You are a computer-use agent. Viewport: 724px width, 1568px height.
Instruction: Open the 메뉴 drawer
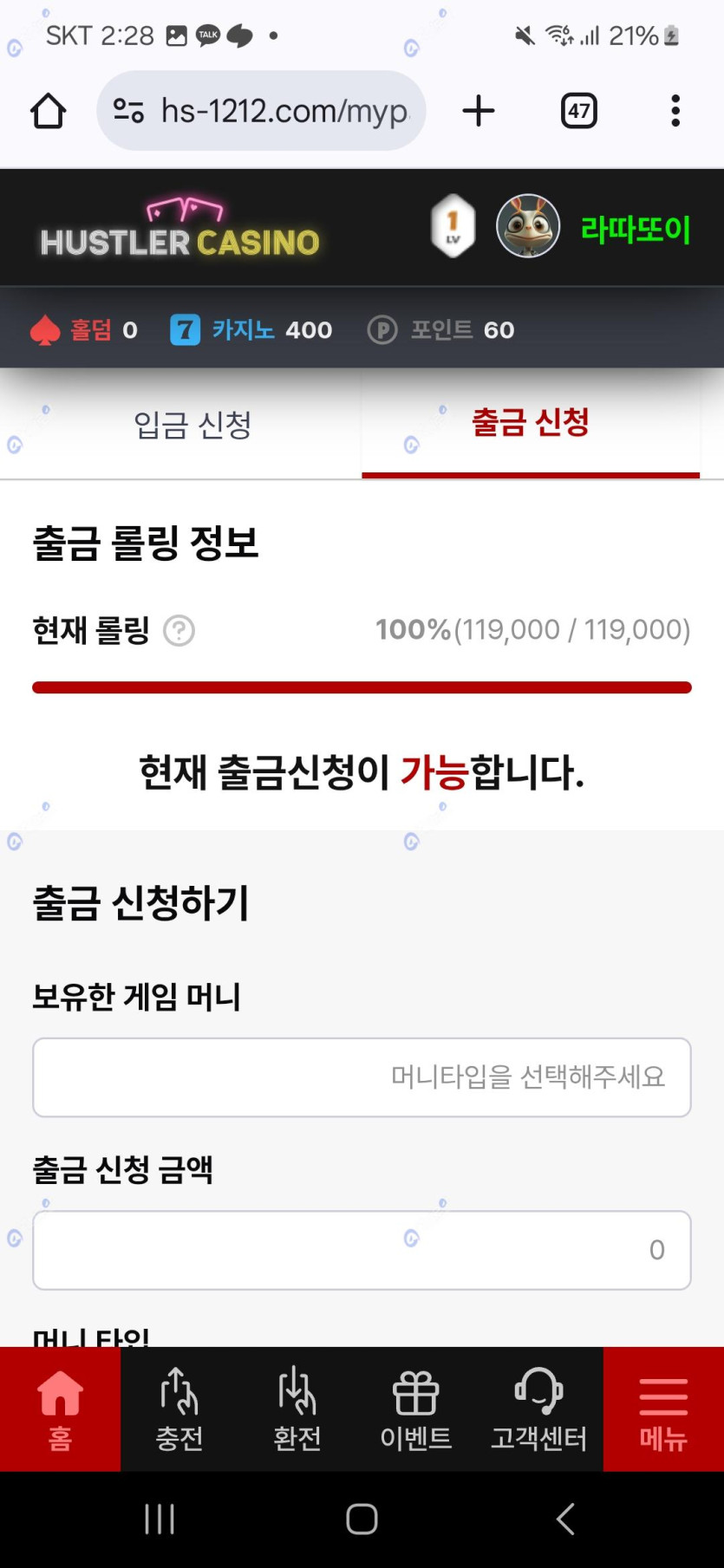(663, 1409)
